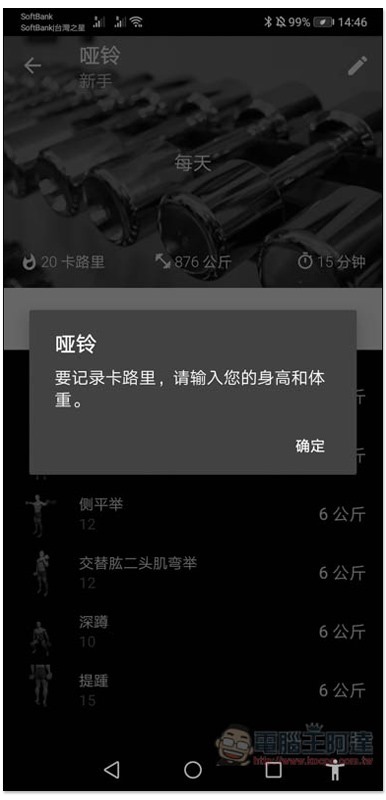386x800 pixels.
Task: Tap the system home button
Action: tap(193, 769)
